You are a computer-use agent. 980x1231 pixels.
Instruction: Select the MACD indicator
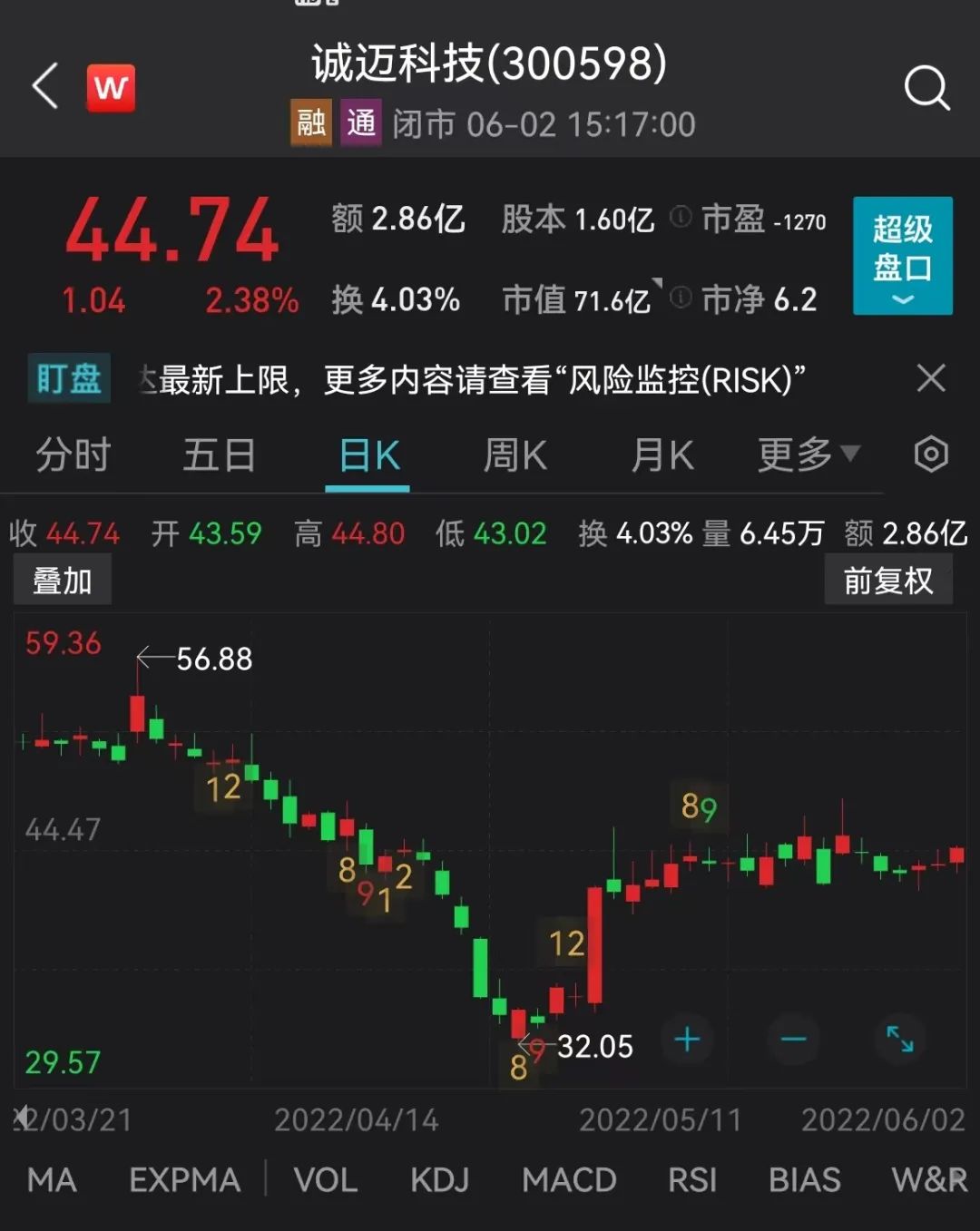pyautogui.click(x=569, y=1180)
